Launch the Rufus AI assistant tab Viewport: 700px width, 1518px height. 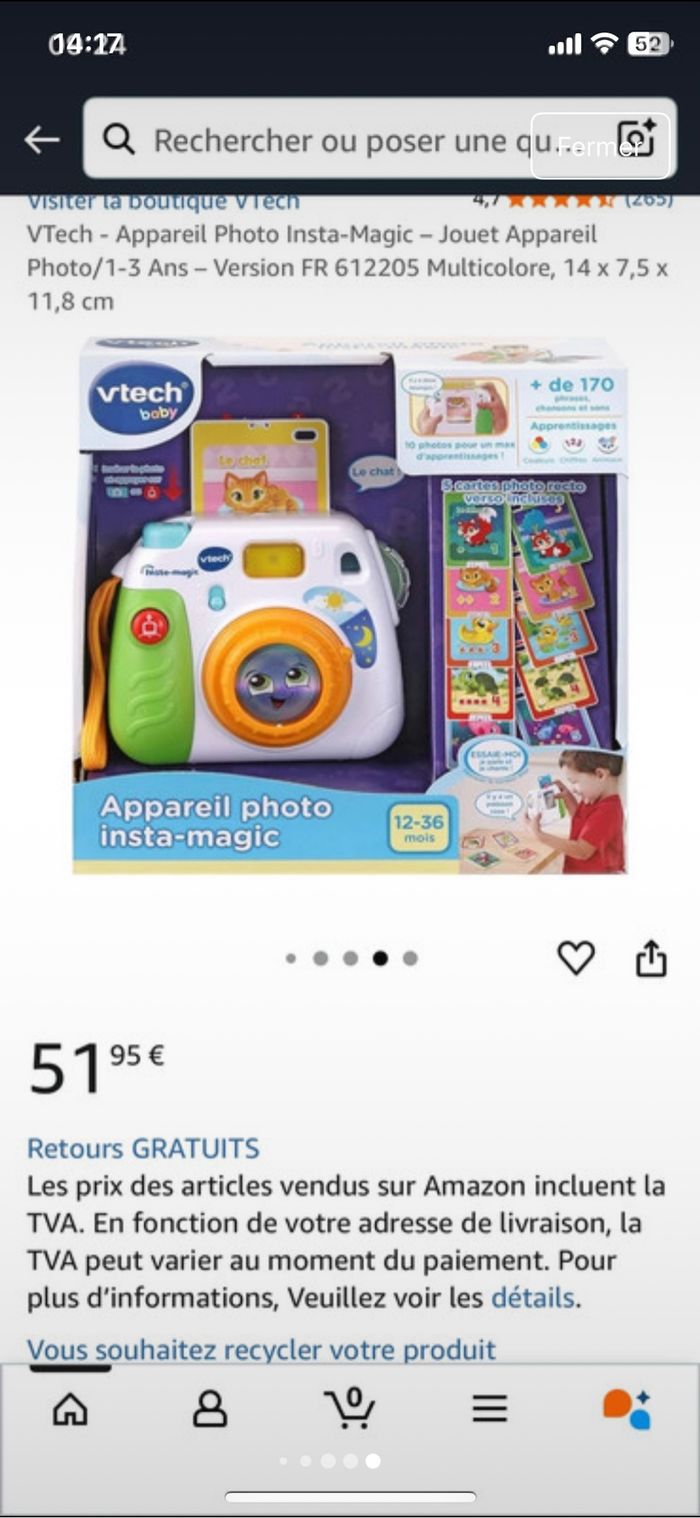pos(627,1409)
